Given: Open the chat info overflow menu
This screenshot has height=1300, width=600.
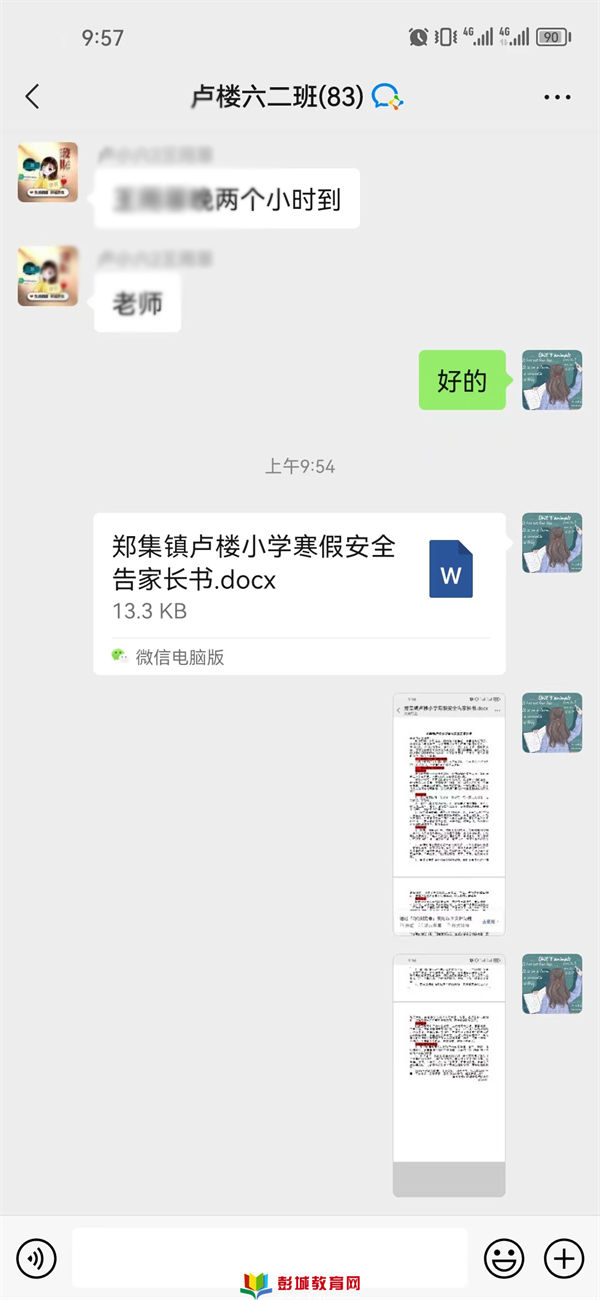Looking at the screenshot, I should pos(556,97).
